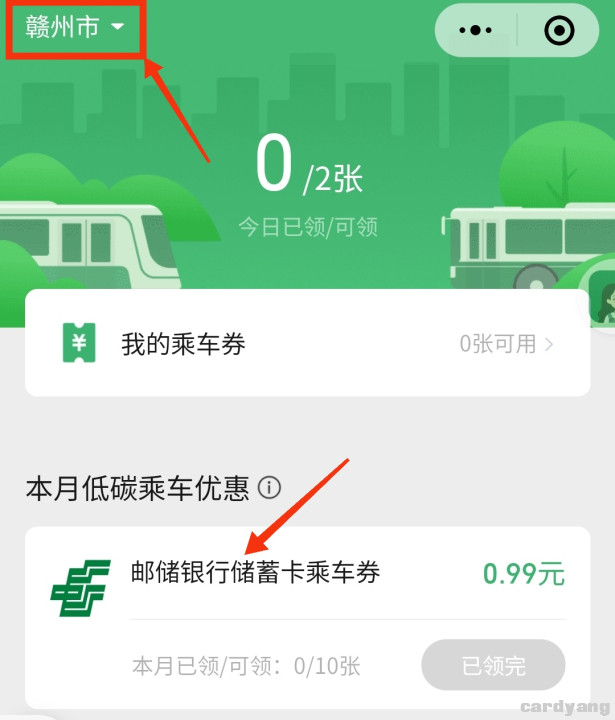Image resolution: width=615 pixels, height=720 pixels.
Task: Open the mini program three-dot menu
Action: [x=476, y=30]
